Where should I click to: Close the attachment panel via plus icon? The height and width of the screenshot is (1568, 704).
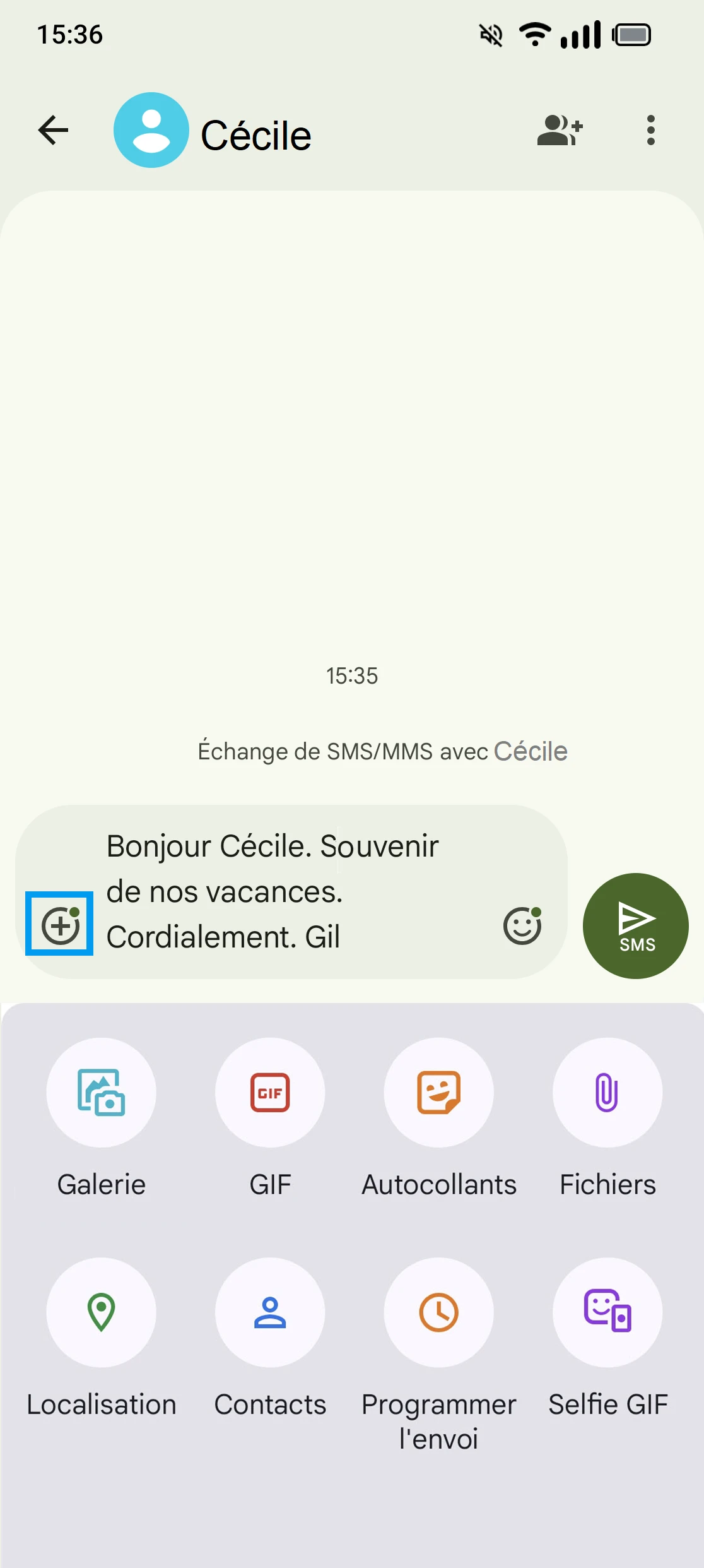60,925
